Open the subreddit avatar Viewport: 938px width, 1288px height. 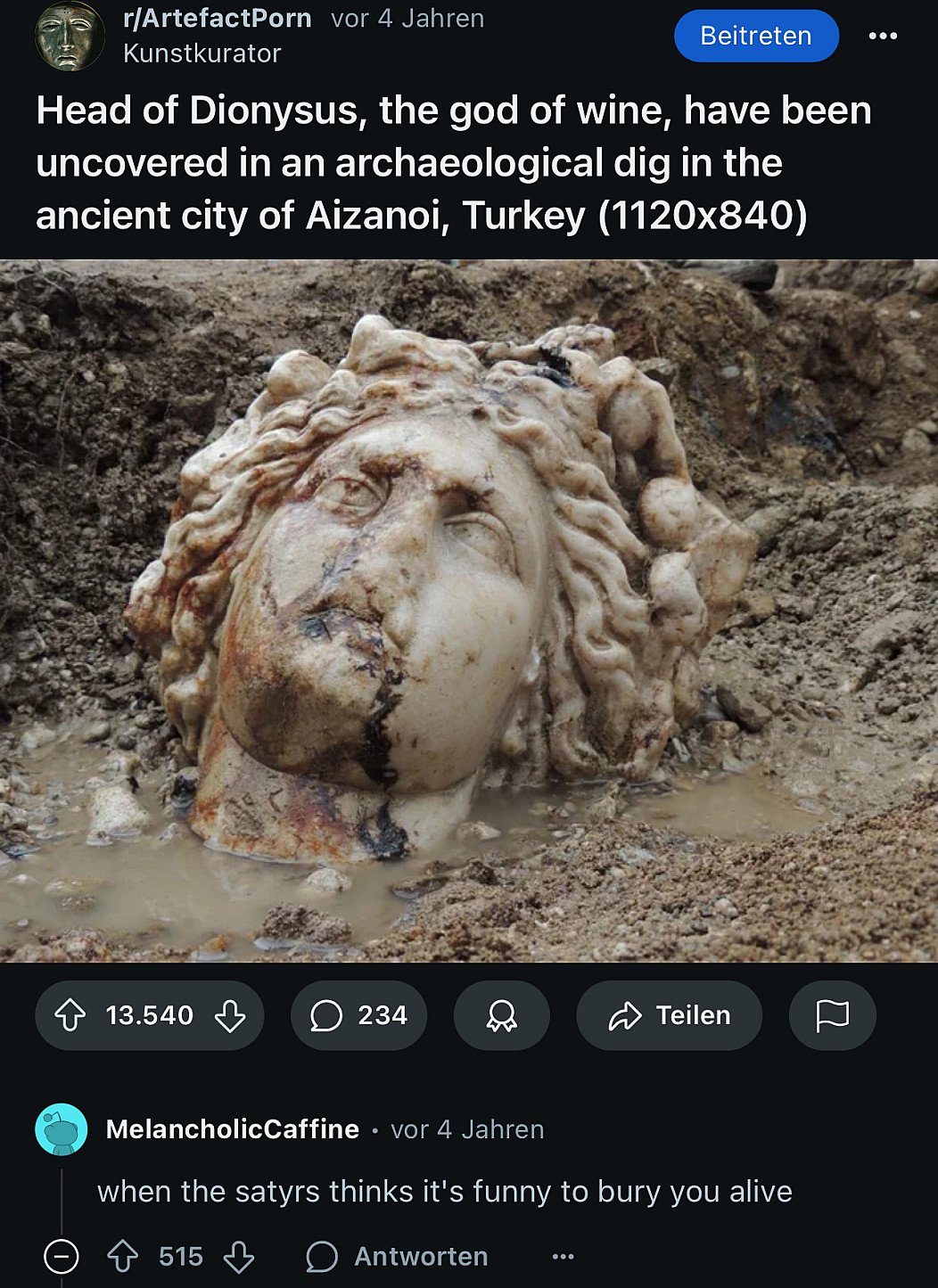(69, 37)
